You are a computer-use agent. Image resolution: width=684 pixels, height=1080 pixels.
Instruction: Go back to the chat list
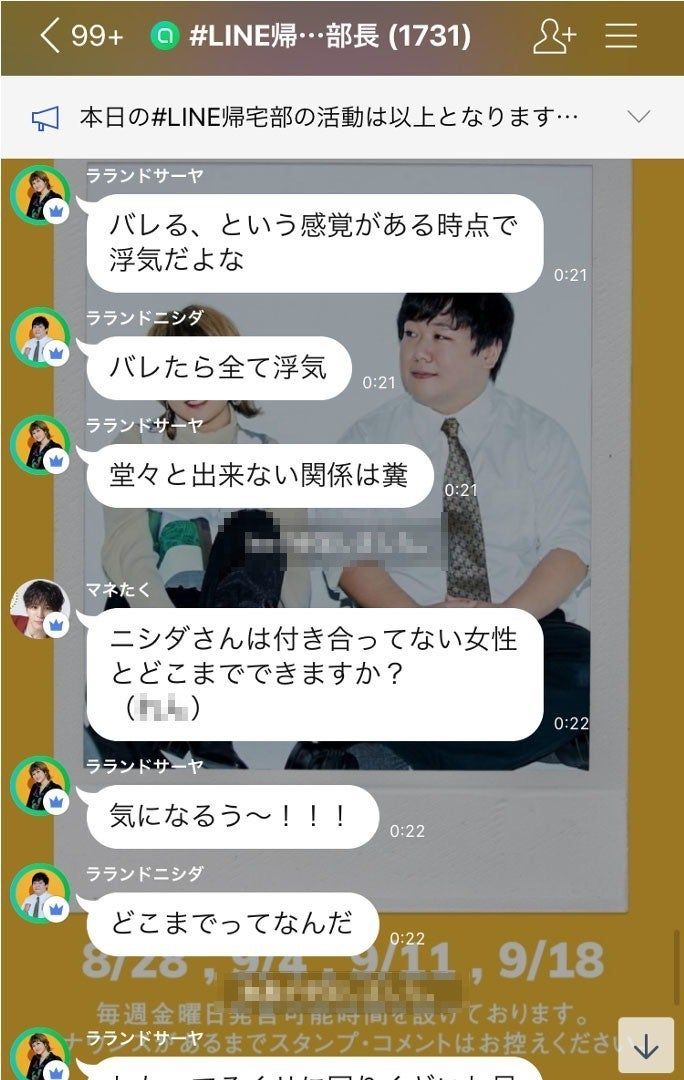click(50, 36)
